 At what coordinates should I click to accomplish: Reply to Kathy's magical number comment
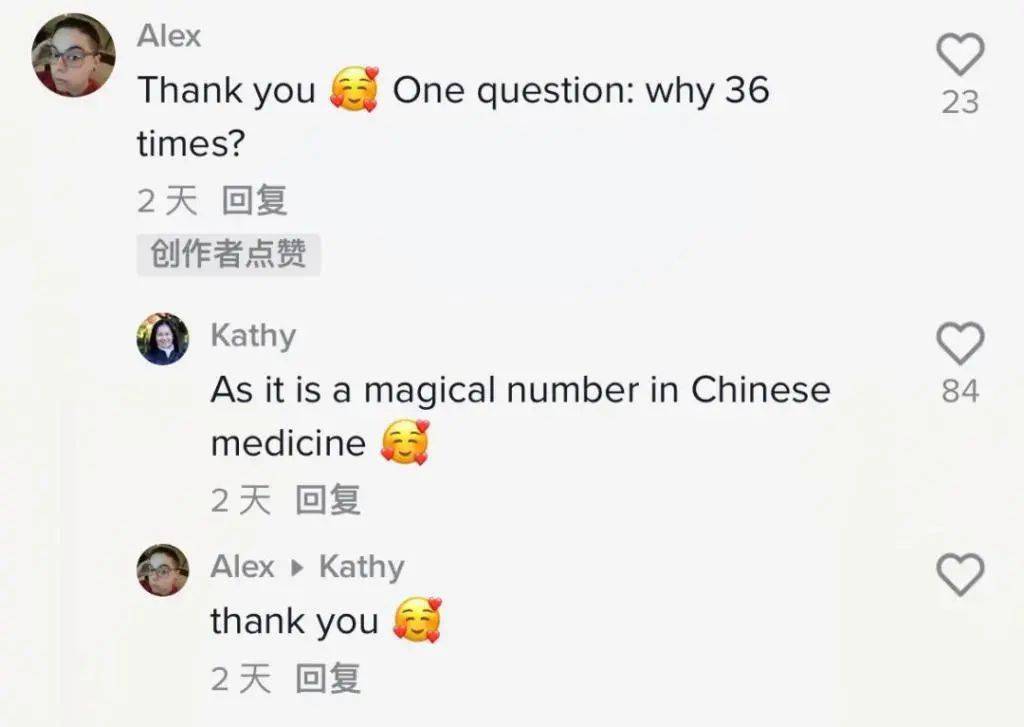coord(328,500)
